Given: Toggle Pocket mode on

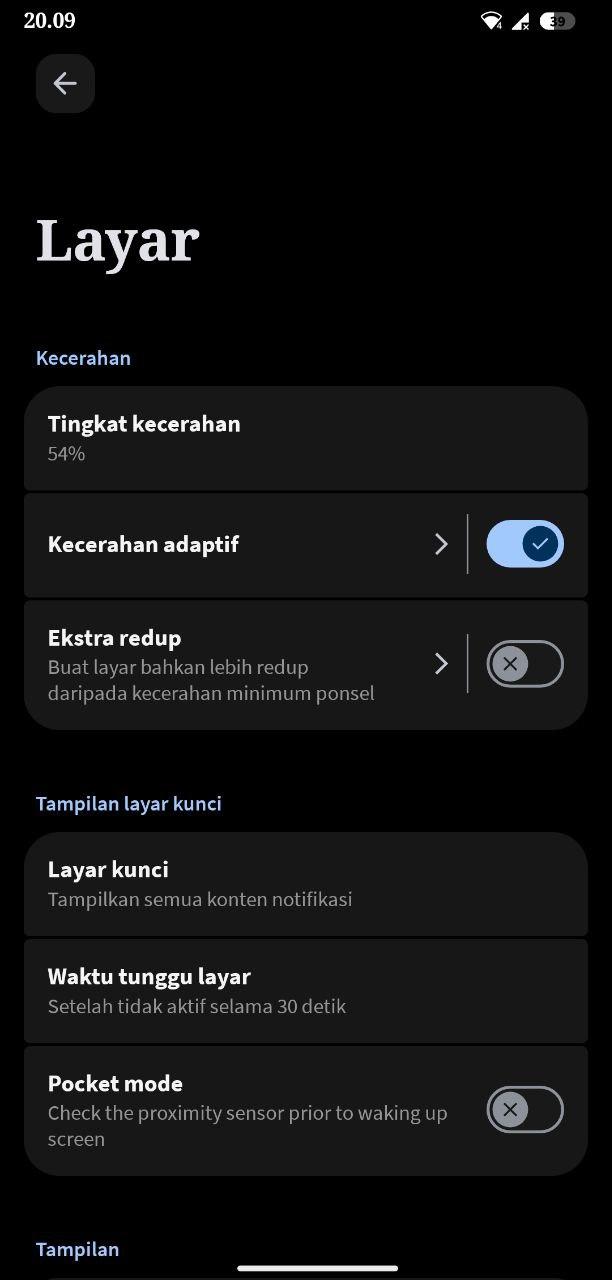Looking at the screenshot, I should pos(525,1110).
